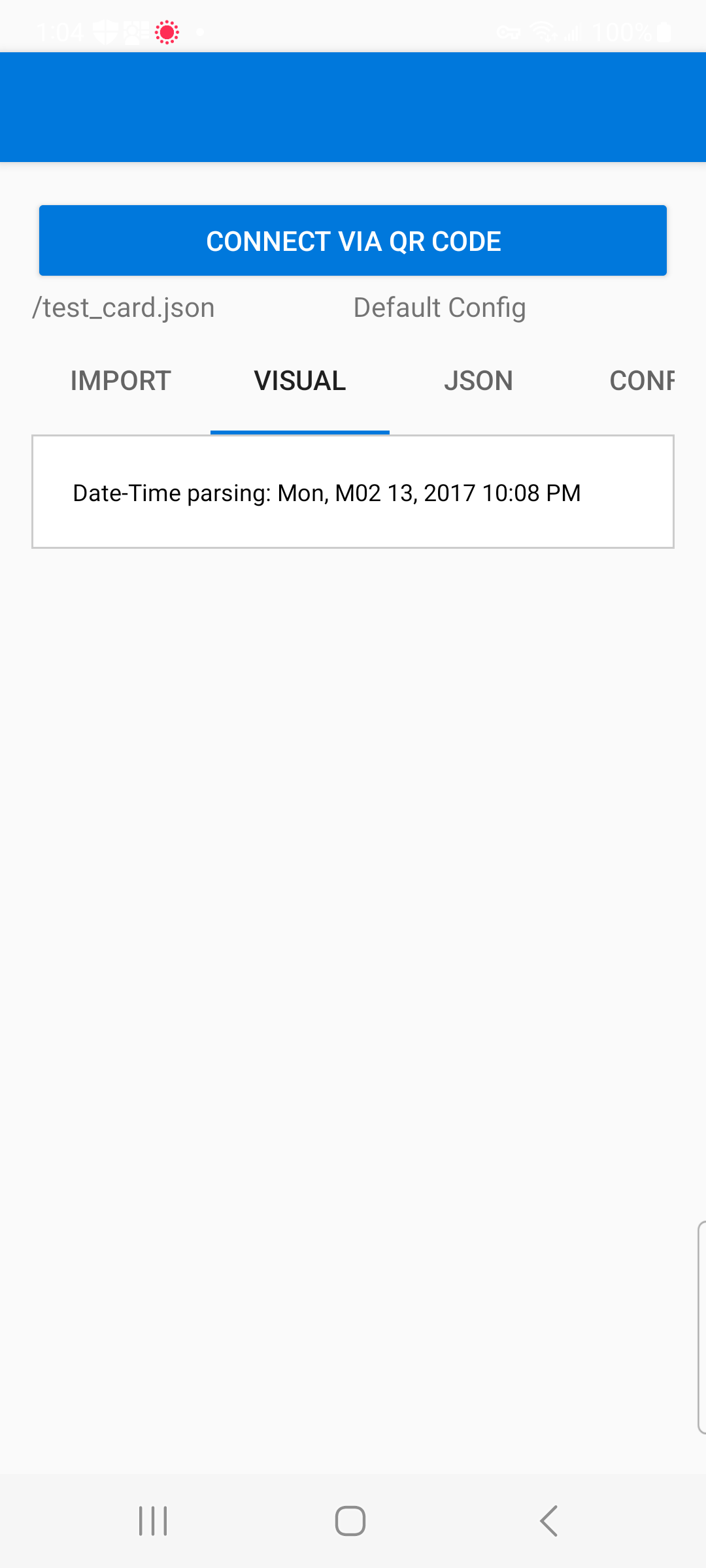
Task: Select the Visual tab
Action: pyautogui.click(x=300, y=381)
